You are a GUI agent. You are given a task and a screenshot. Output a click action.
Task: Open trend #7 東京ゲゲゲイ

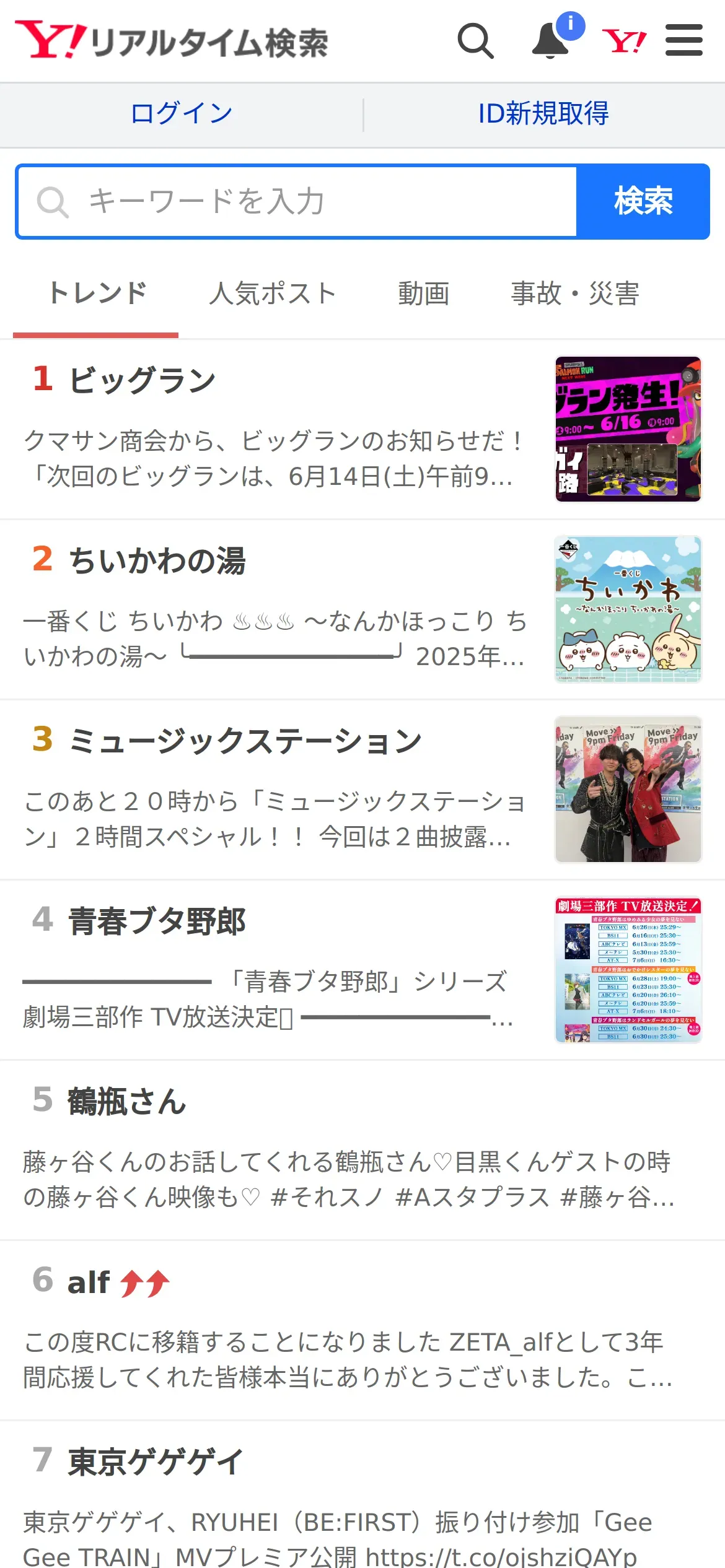tap(156, 1462)
